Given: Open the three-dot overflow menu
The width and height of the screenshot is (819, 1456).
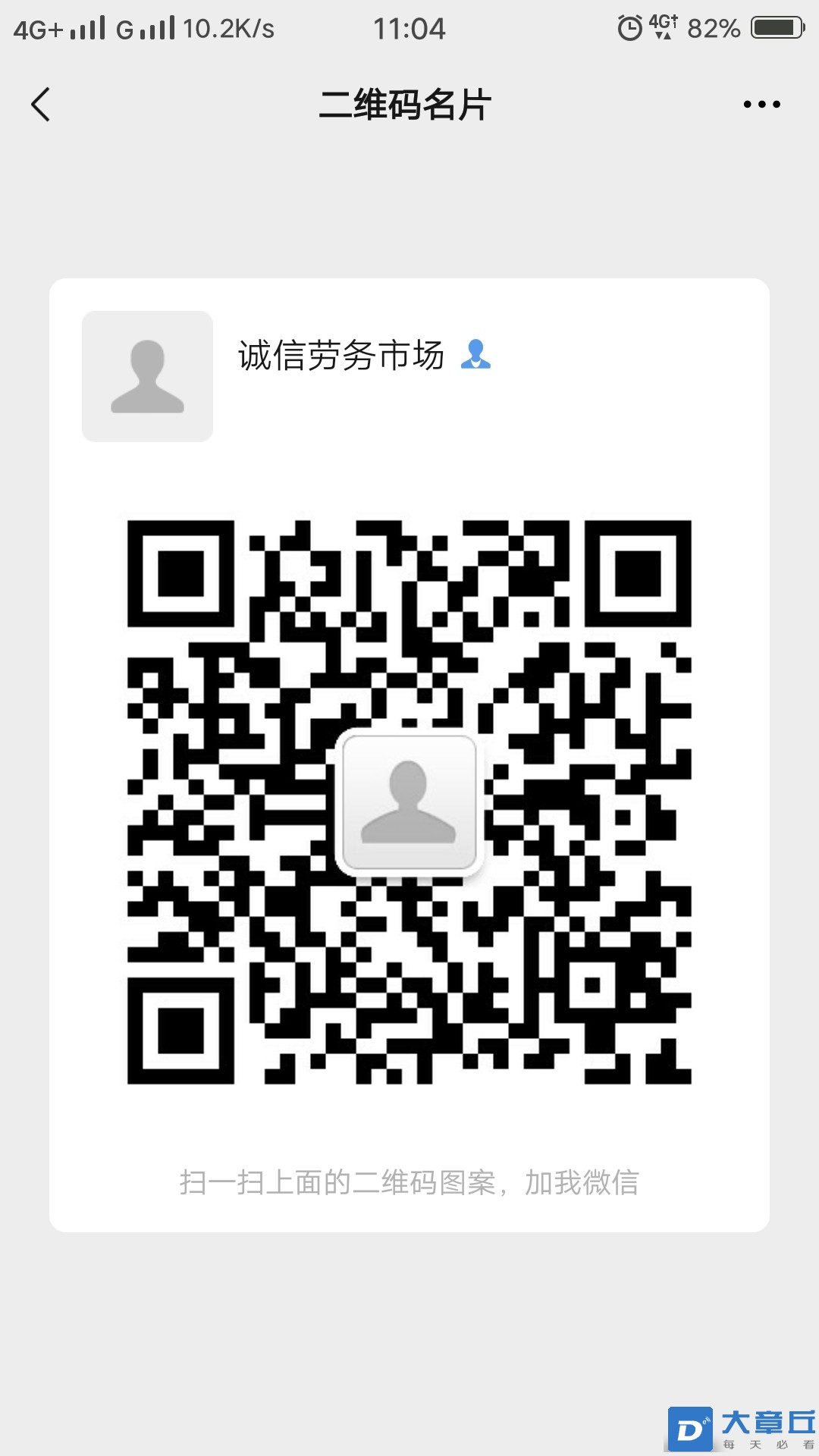Looking at the screenshot, I should coord(761,105).
